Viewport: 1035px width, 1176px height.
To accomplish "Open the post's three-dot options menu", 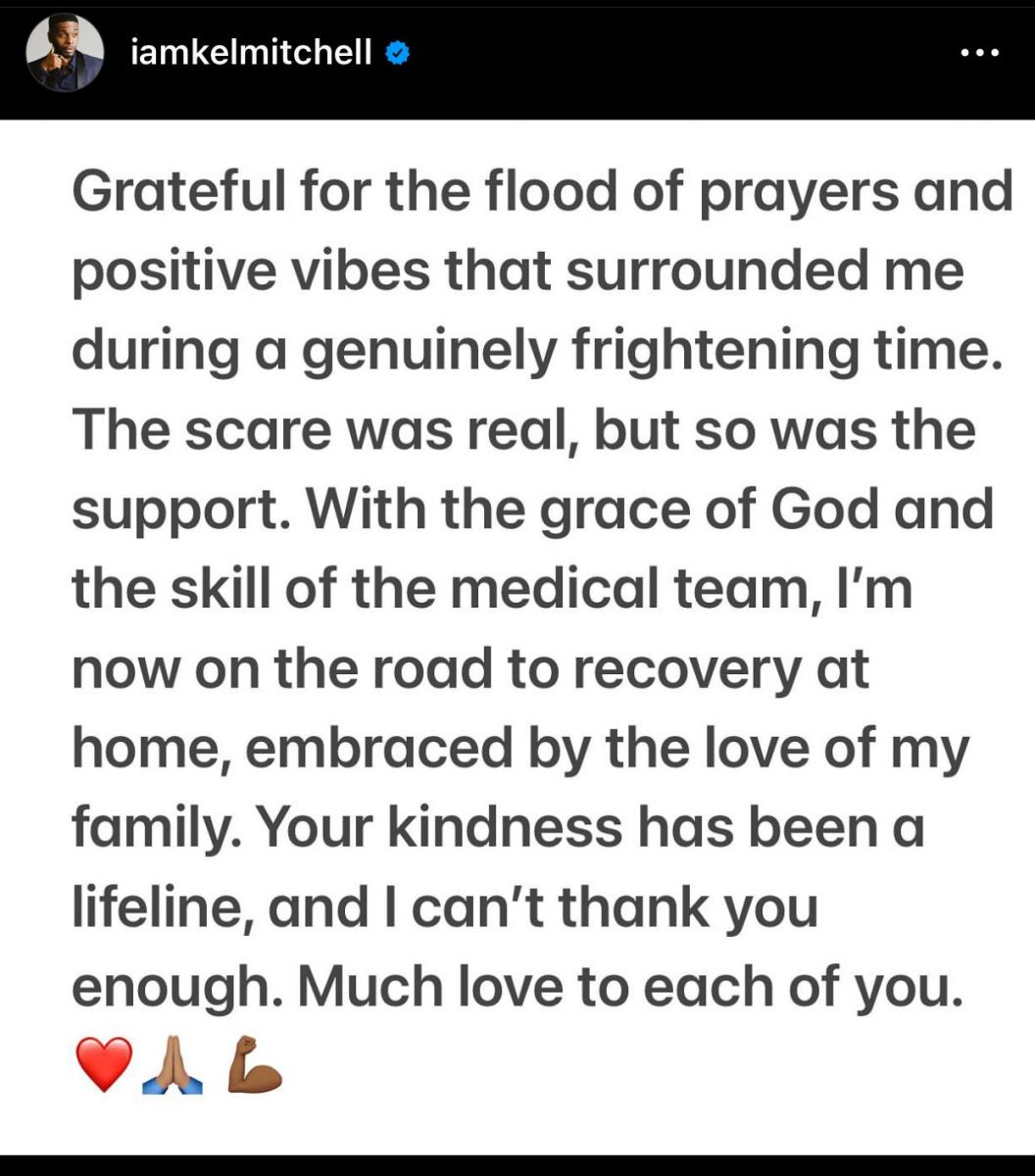I will (x=979, y=54).
